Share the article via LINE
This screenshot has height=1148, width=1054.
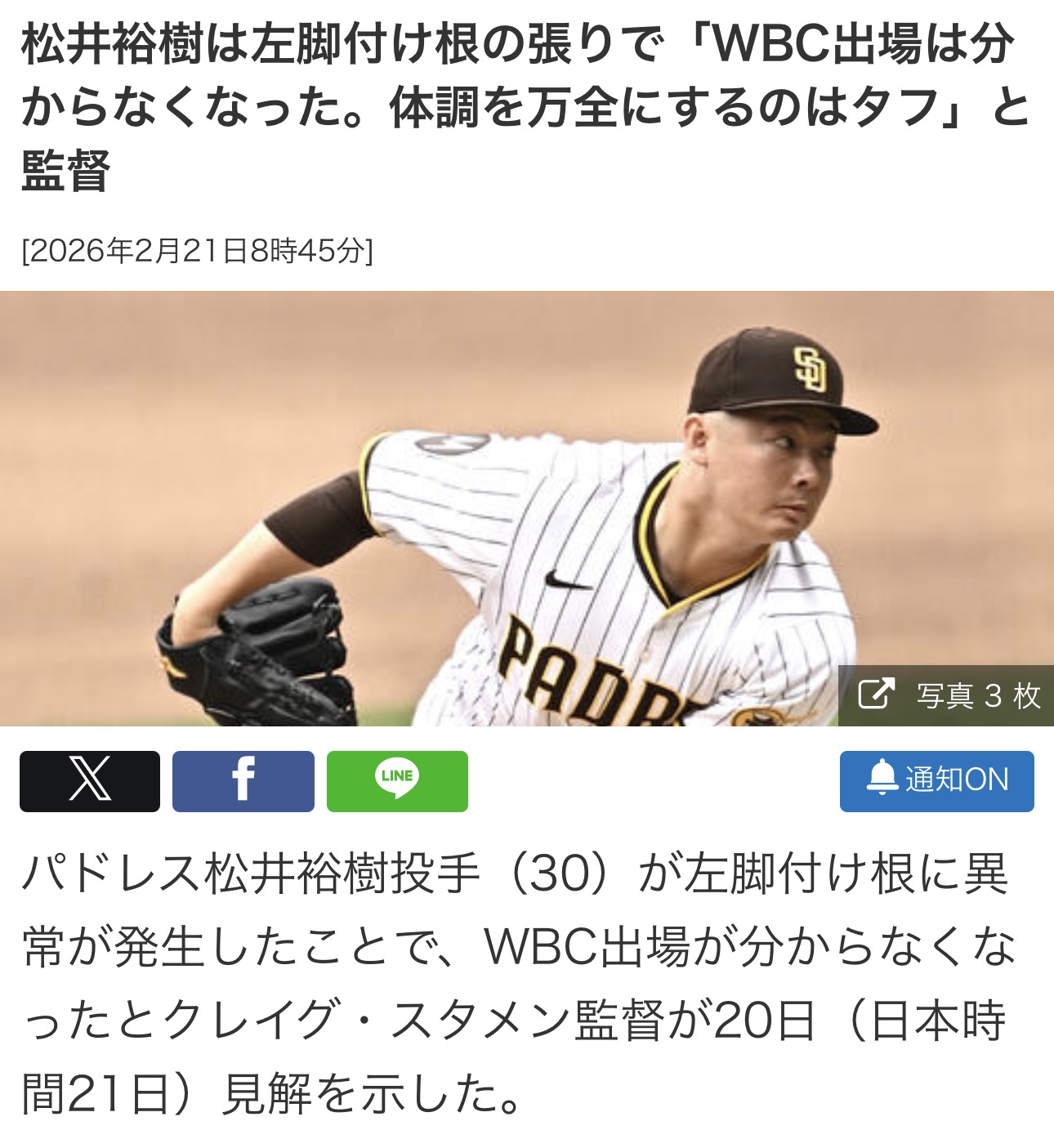(x=397, y=780)
